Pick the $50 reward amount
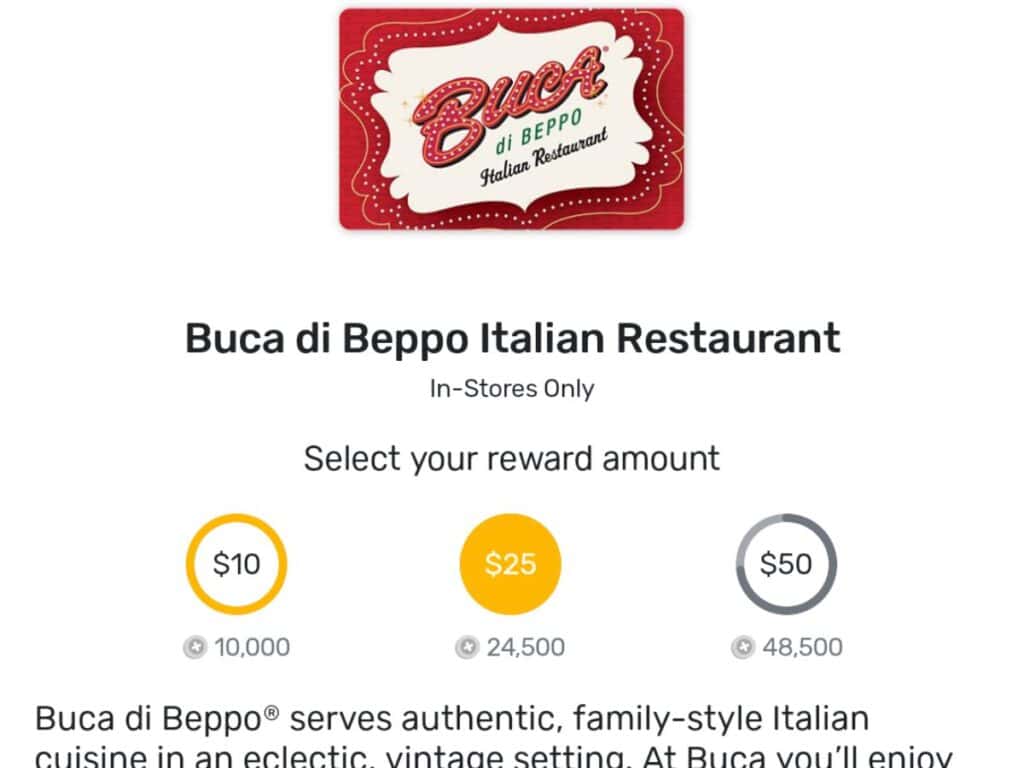Screen dimensions: 1024x768 [x=786, y=565]
